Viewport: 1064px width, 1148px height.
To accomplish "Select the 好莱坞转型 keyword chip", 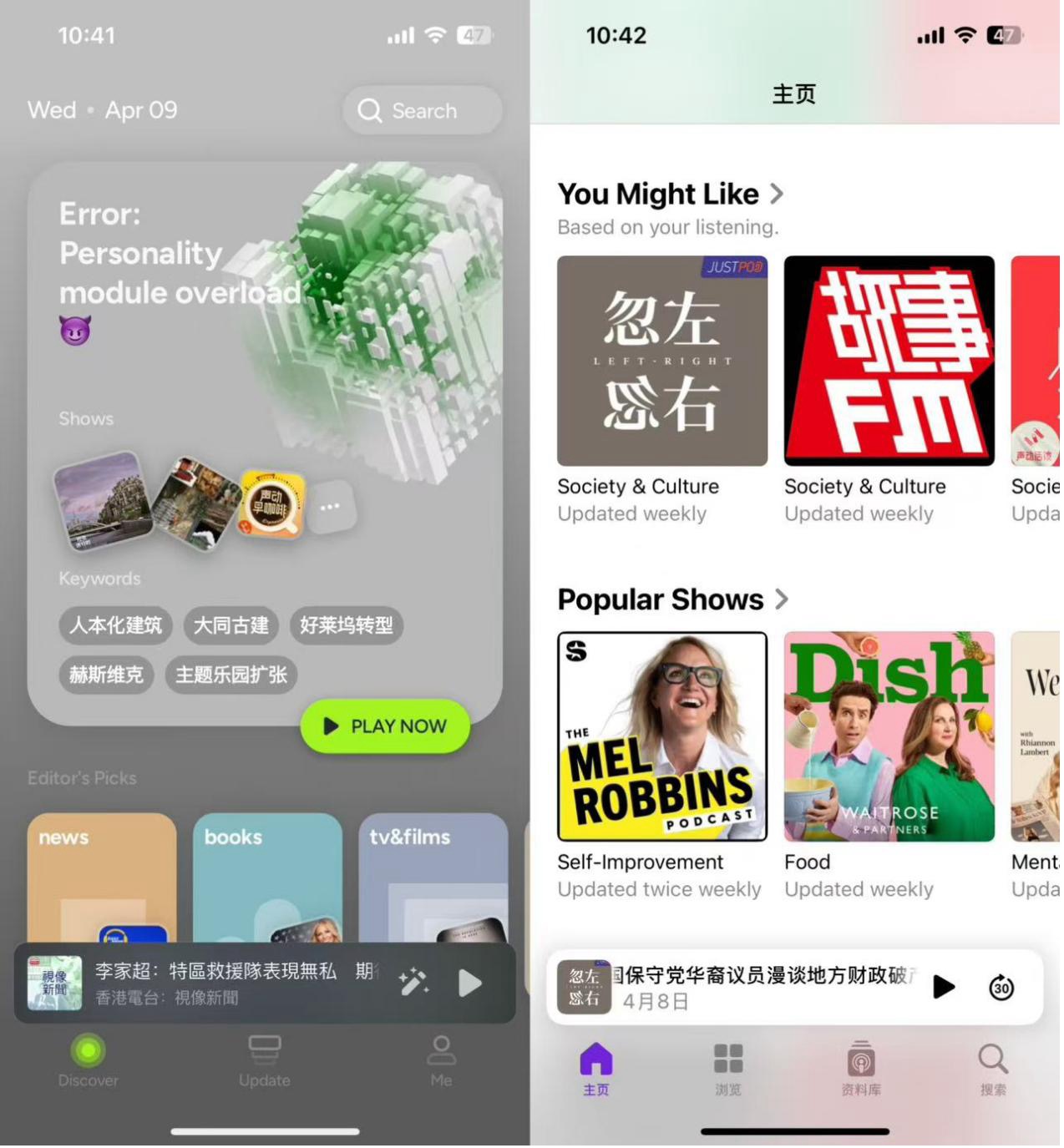I will tap(346, 625).
